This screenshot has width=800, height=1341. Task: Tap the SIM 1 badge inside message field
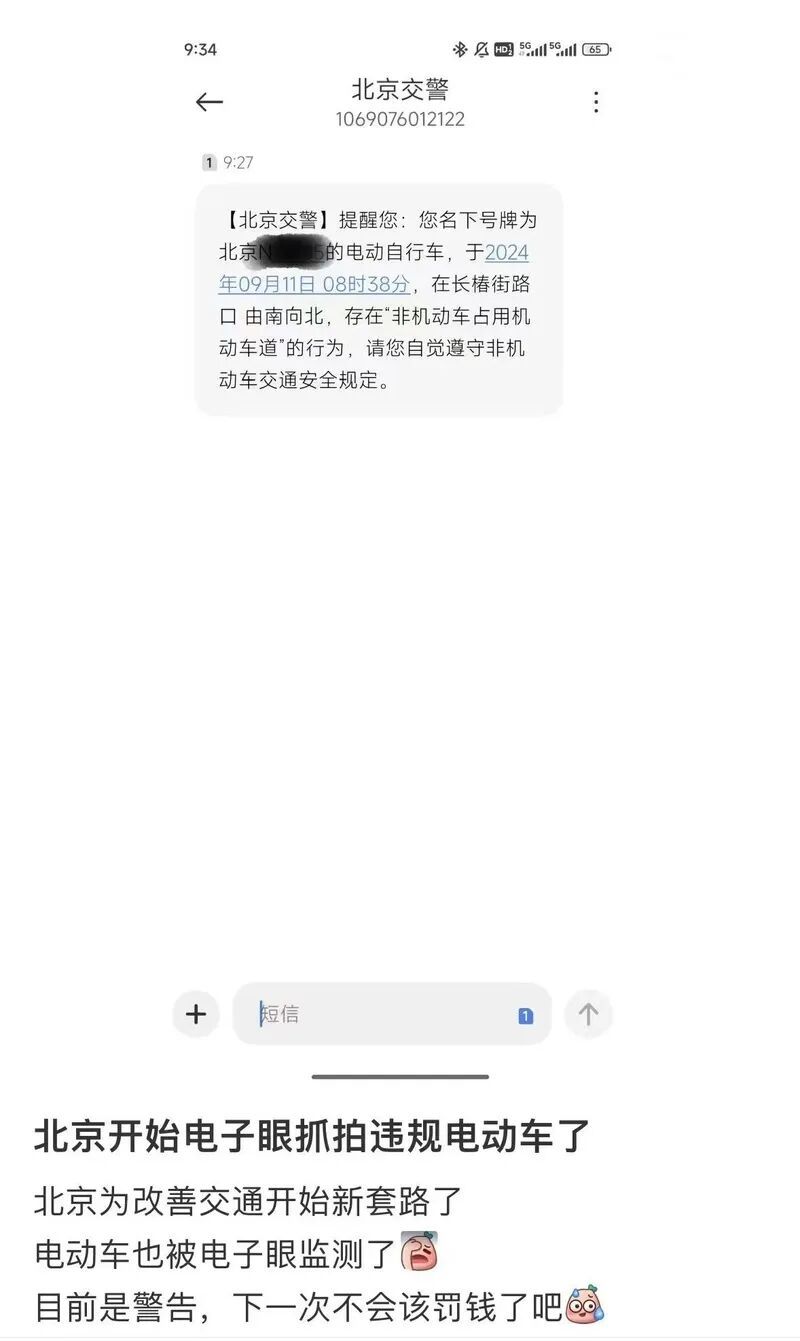click(x=523, y=1014)
